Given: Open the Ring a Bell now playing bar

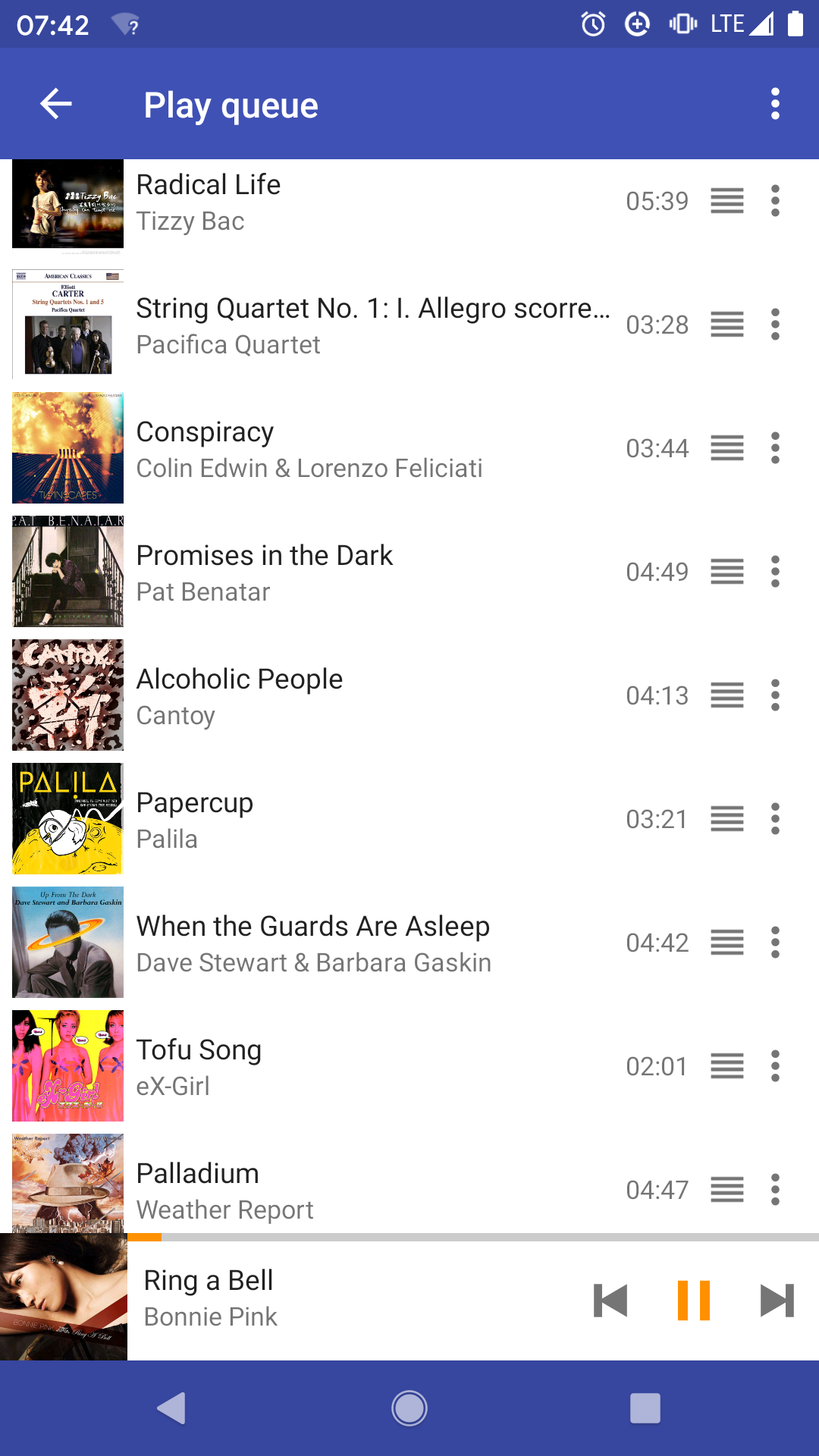Looking at the screenshot, I should (x=341, y=1299).
